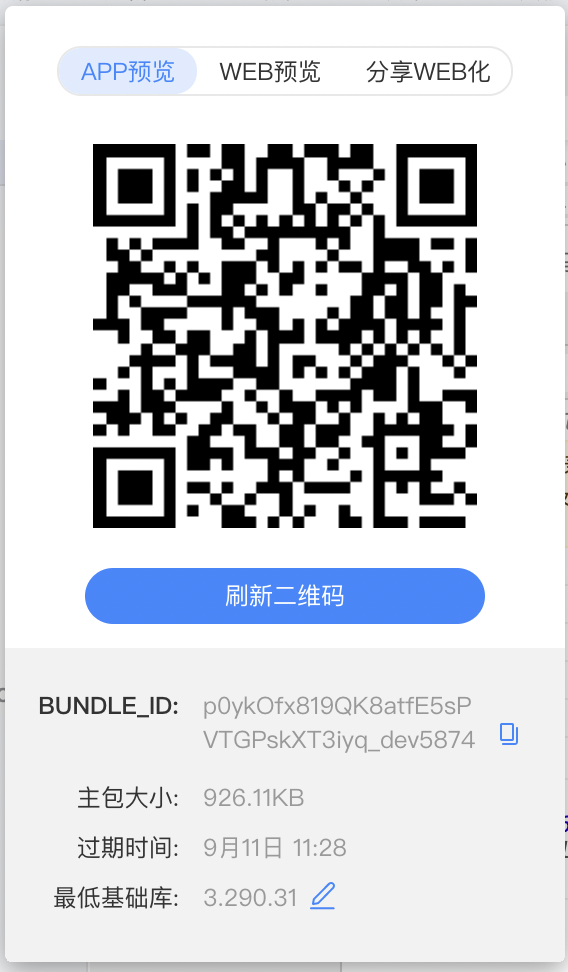Tap the 刷新二维码 button
This screenshot has width=568, height=972.
point(285,596)
